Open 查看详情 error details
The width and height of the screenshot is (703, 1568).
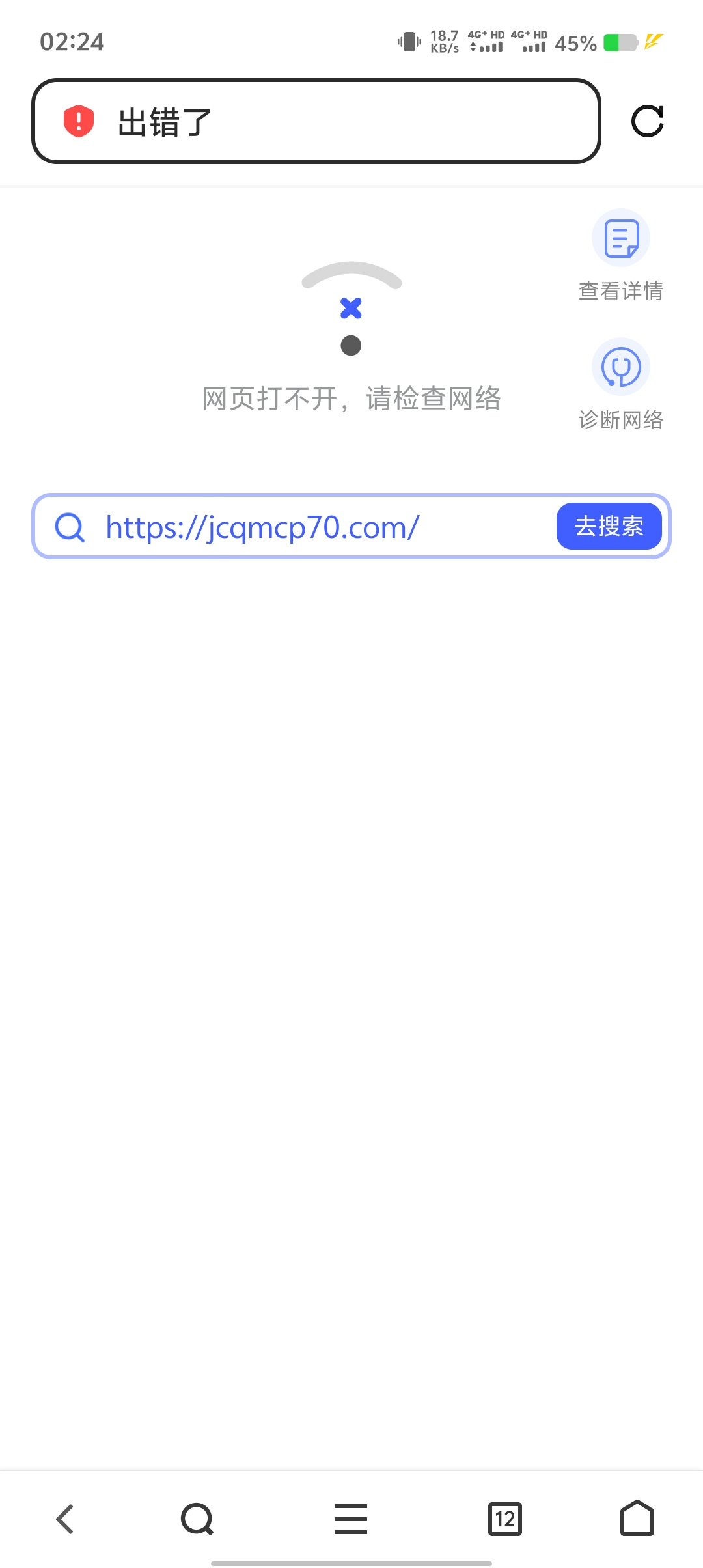[x=621, y=255]
